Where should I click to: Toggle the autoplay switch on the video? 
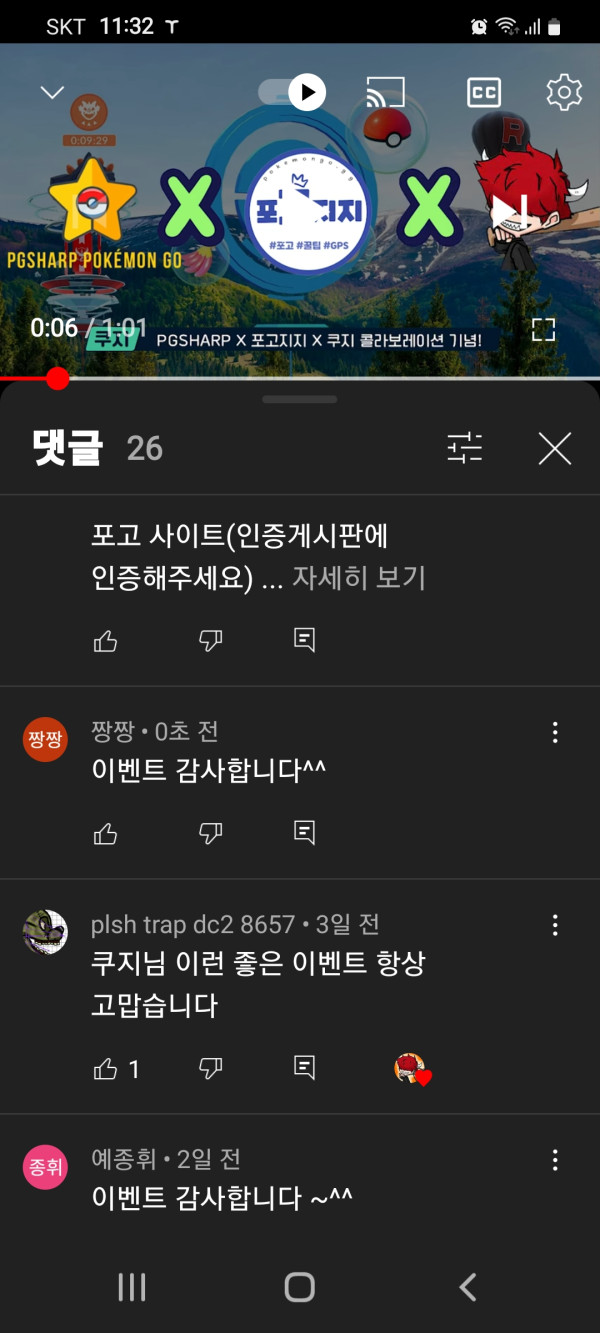(x=293, y=93)
